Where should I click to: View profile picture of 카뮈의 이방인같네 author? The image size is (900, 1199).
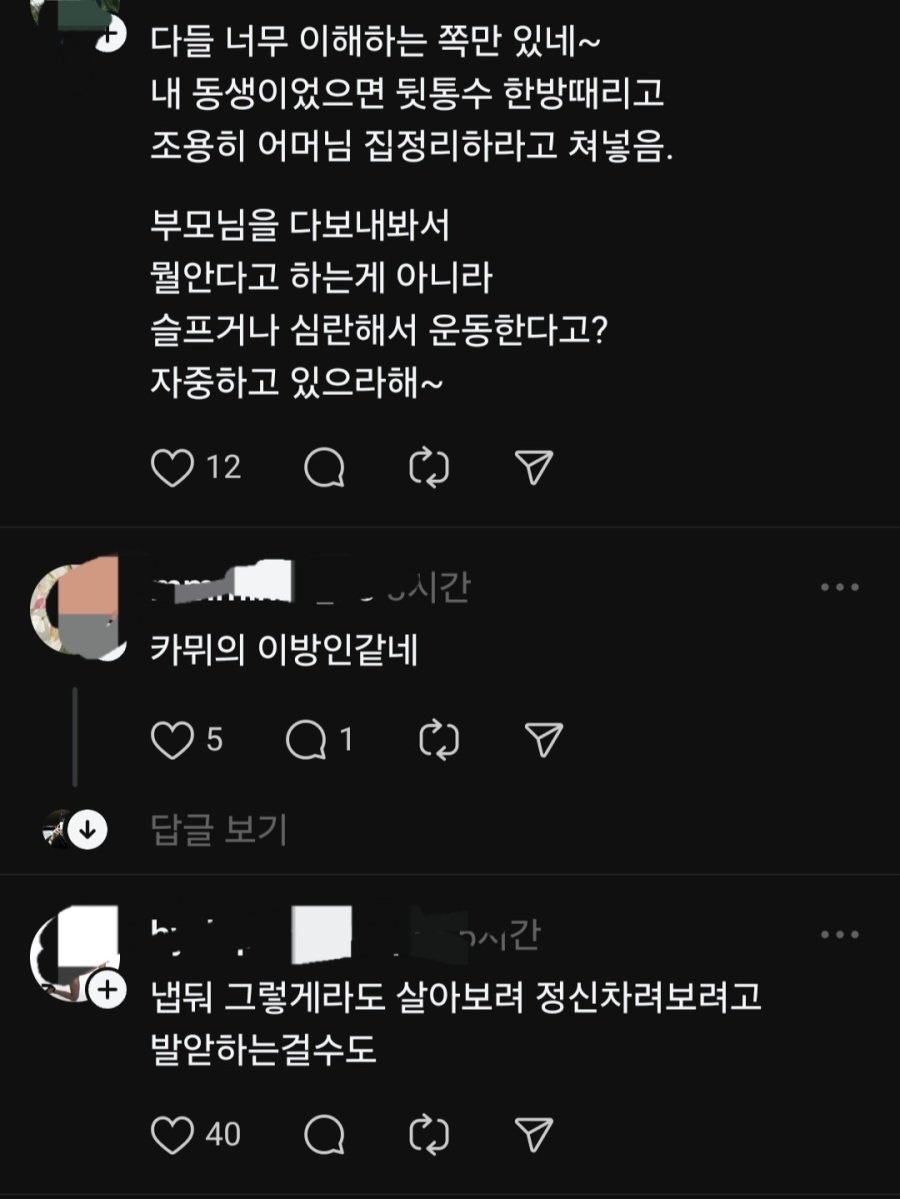click(73, 606)
